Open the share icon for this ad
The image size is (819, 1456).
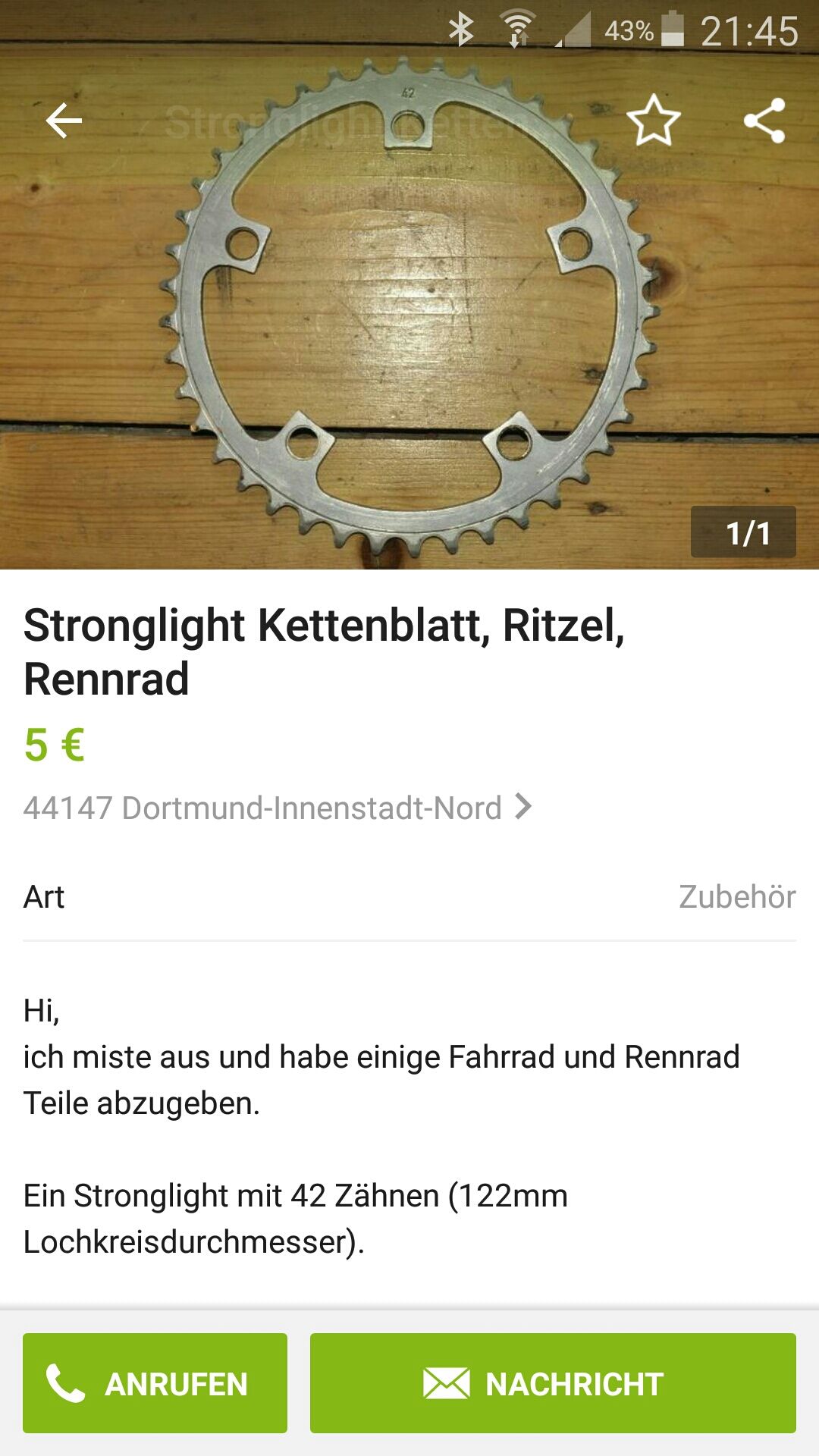pos(767,121)
